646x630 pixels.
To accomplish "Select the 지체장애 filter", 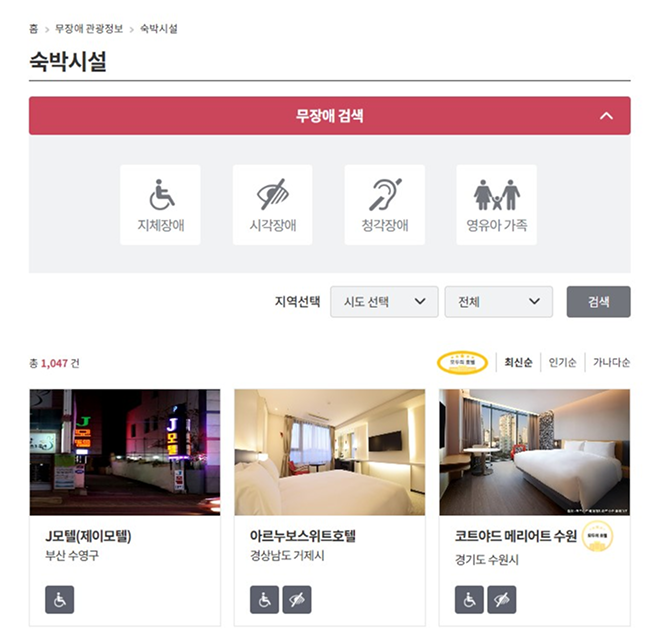I will (x=160, y=205).
